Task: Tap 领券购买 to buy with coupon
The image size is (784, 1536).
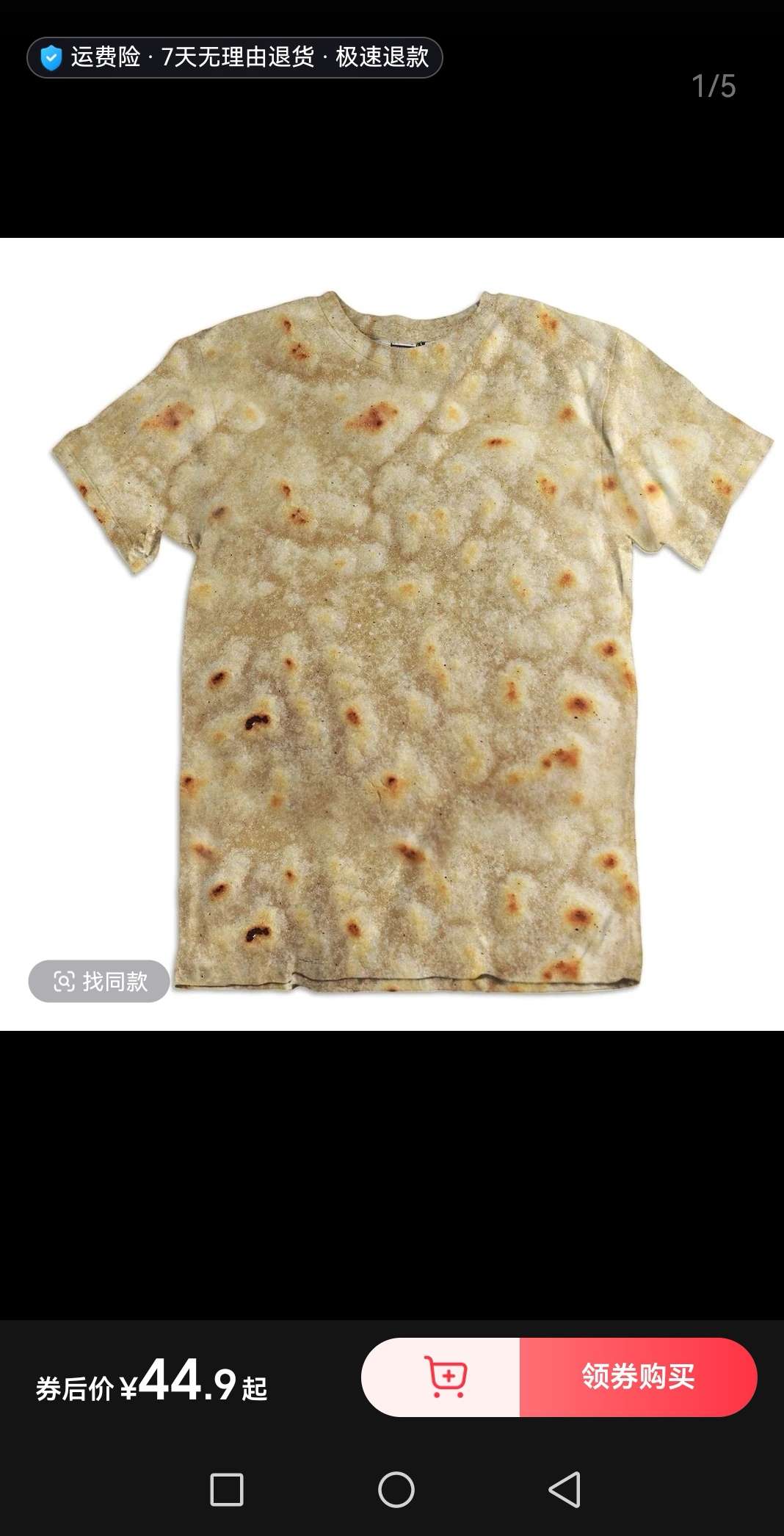Action: coord(638,1377)
